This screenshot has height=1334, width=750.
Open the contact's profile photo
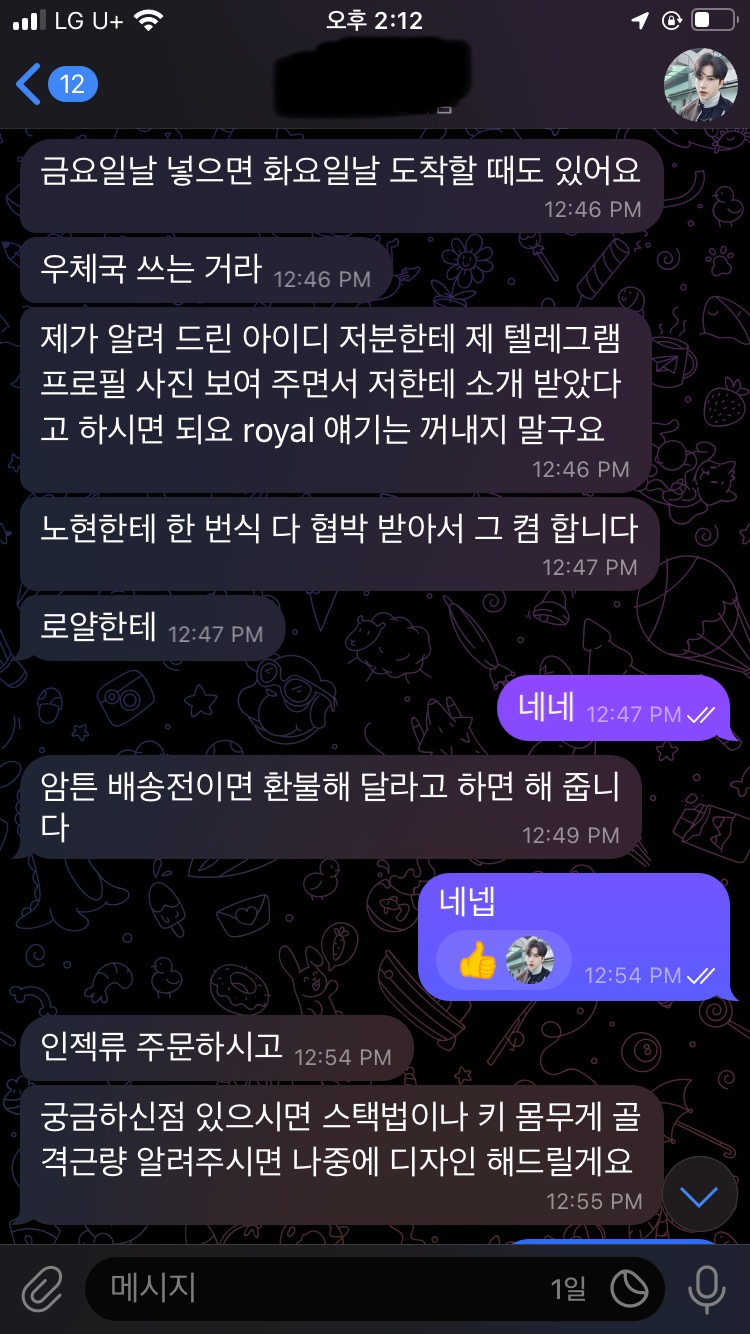coord(700,84)
